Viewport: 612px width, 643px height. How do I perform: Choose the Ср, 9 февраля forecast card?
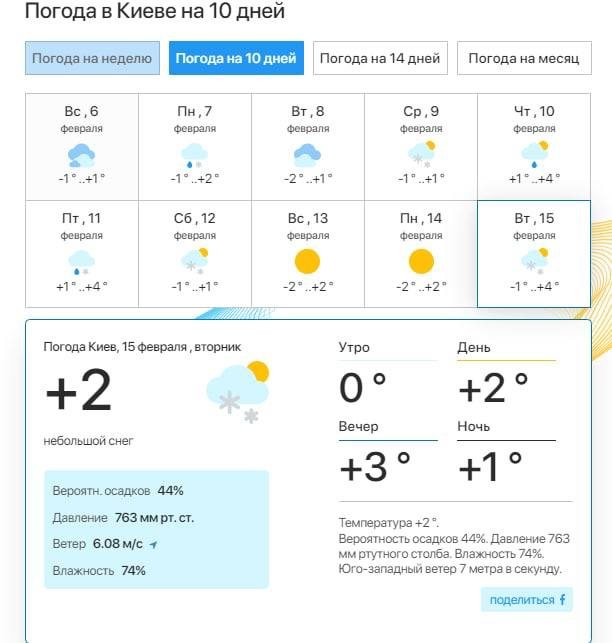click(421, 146)
